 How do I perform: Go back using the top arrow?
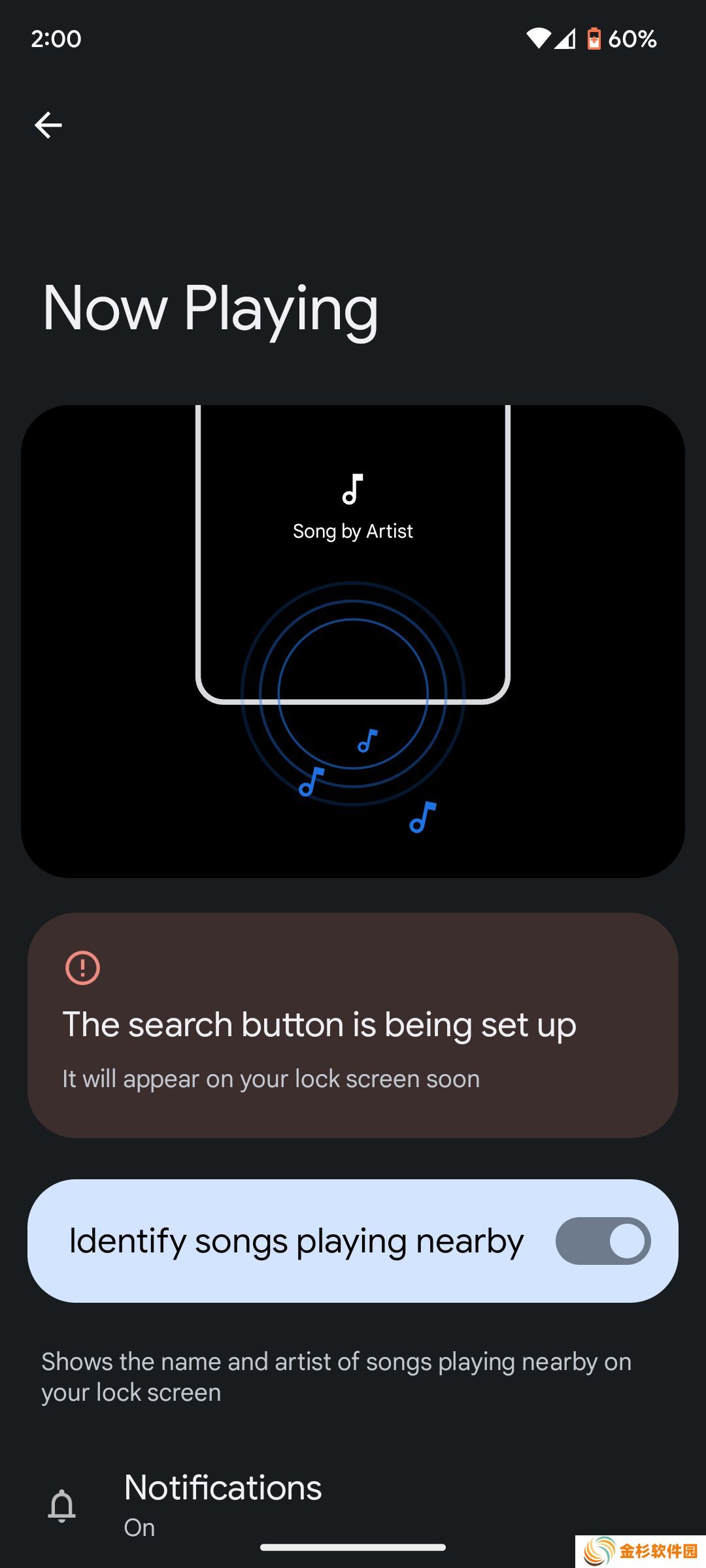(48, 125)
